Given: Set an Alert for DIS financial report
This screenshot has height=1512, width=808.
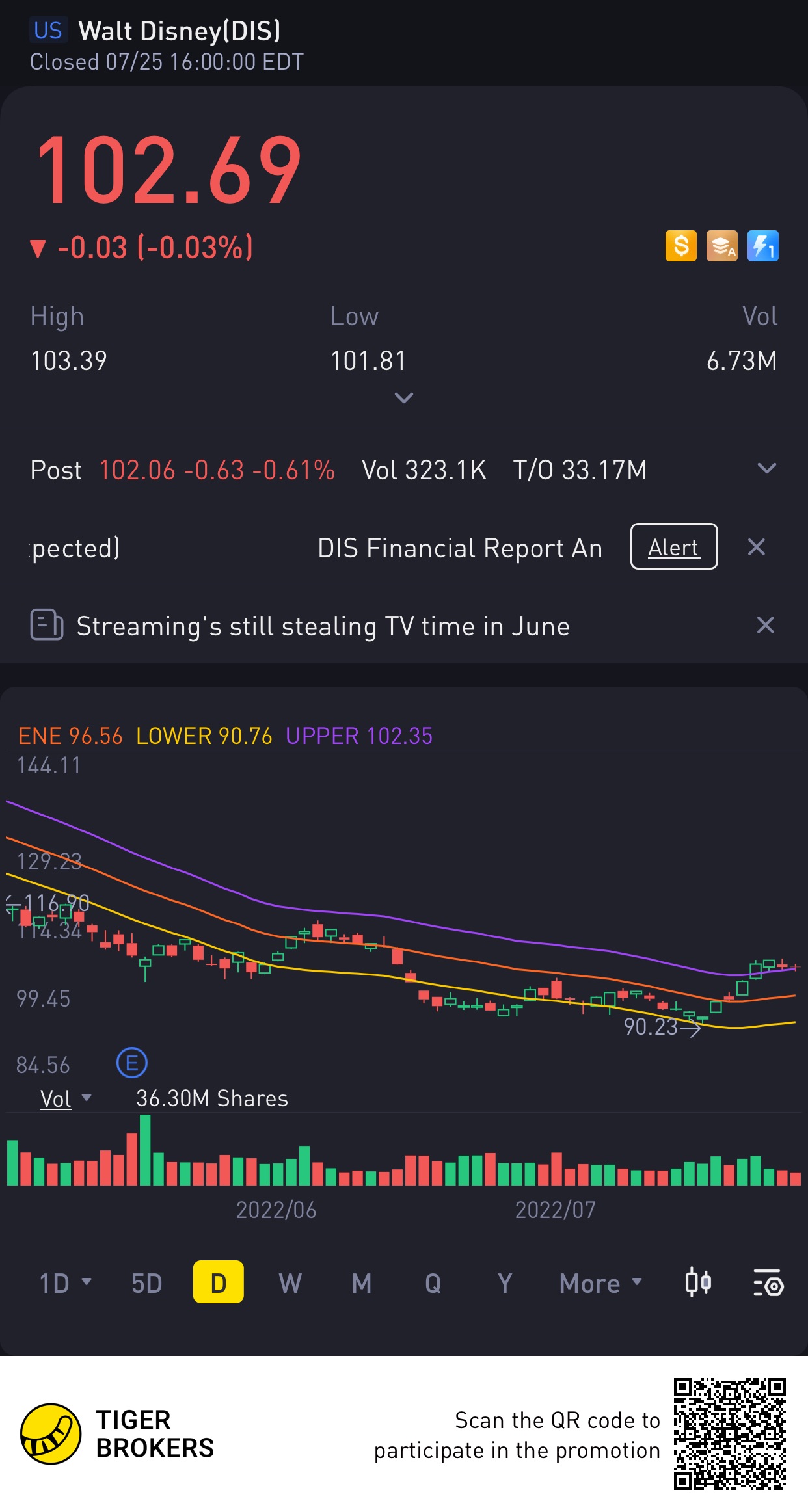Looking at the screenshot, I should 673,547.
